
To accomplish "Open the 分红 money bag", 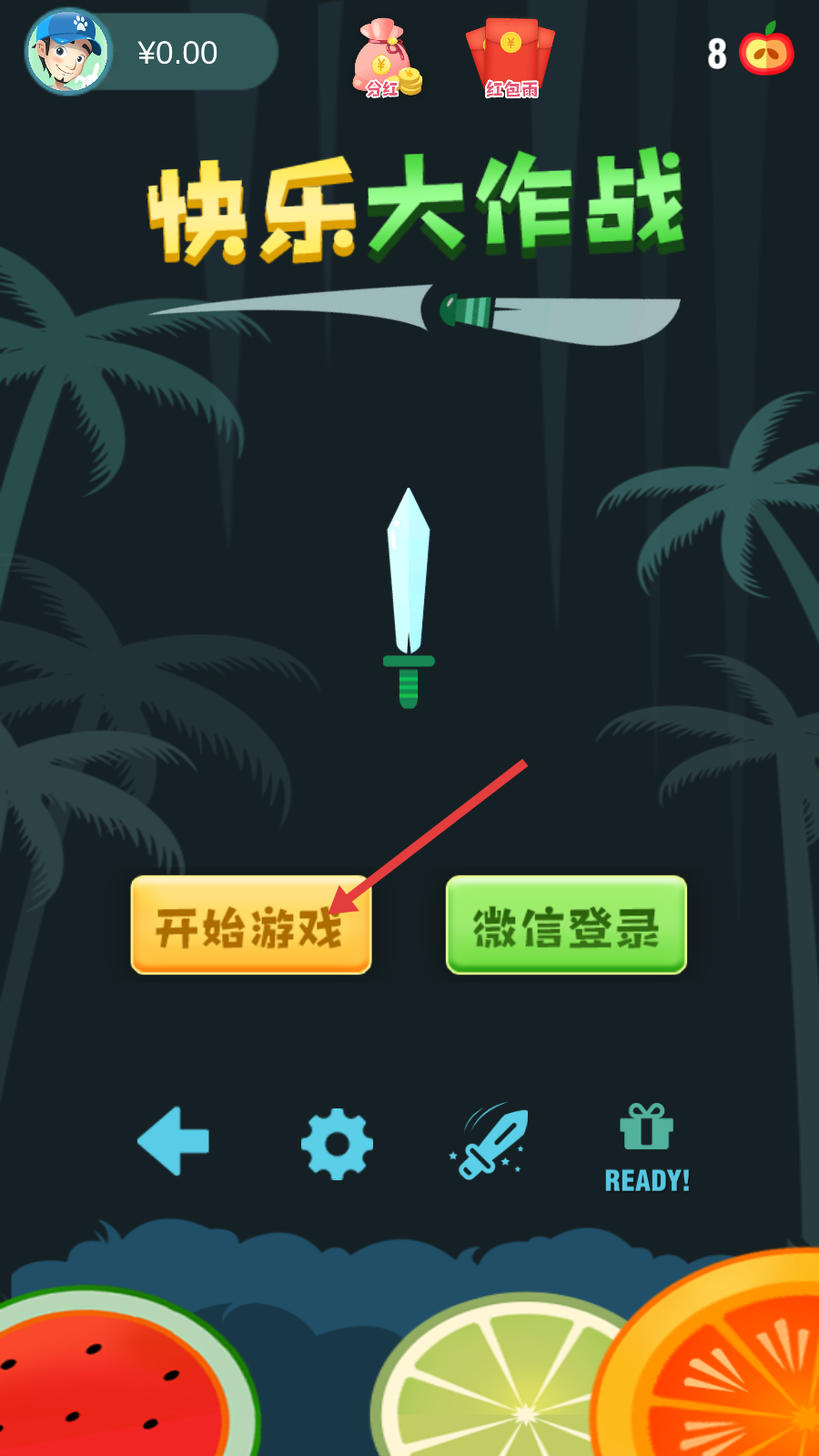I will pos(387,60).
